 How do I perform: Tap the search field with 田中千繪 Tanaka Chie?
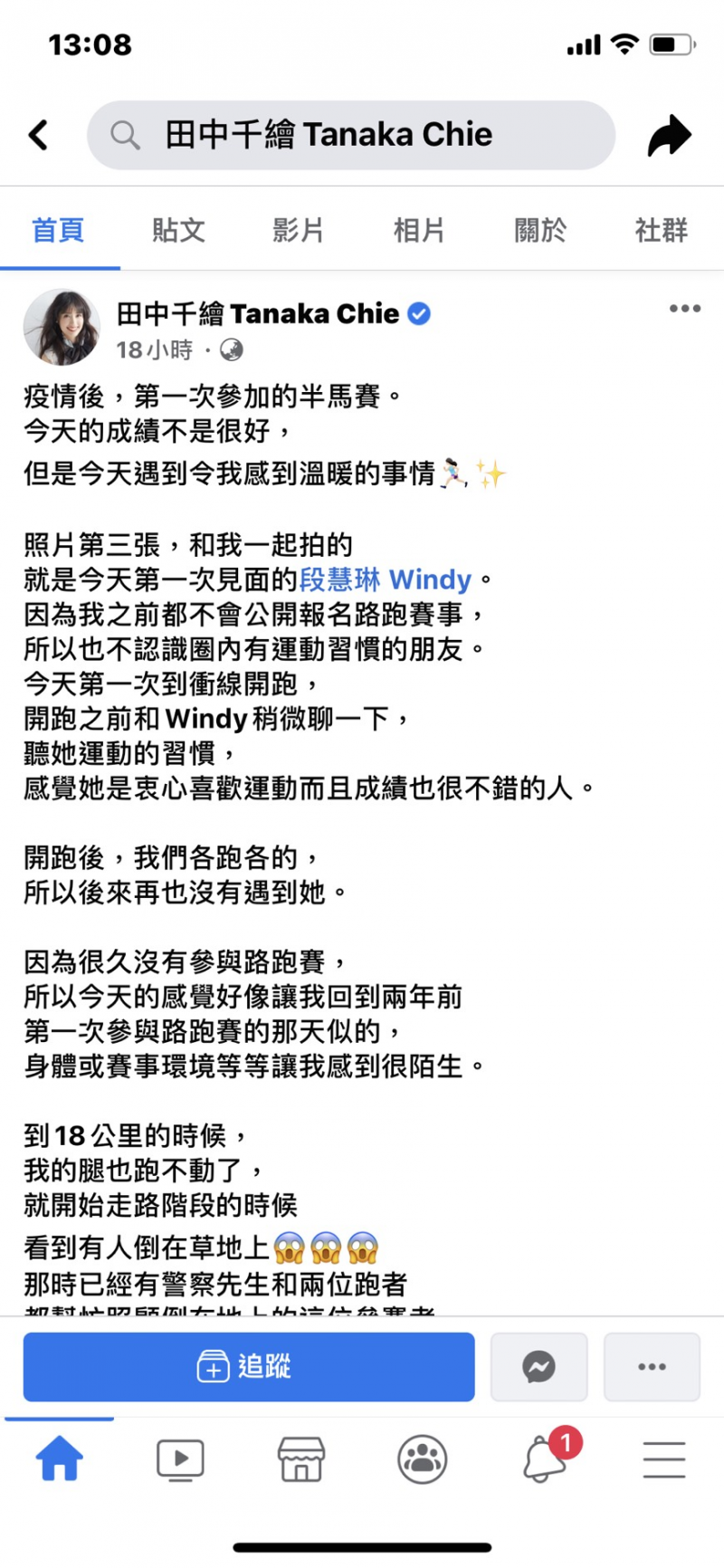point(351,136)
